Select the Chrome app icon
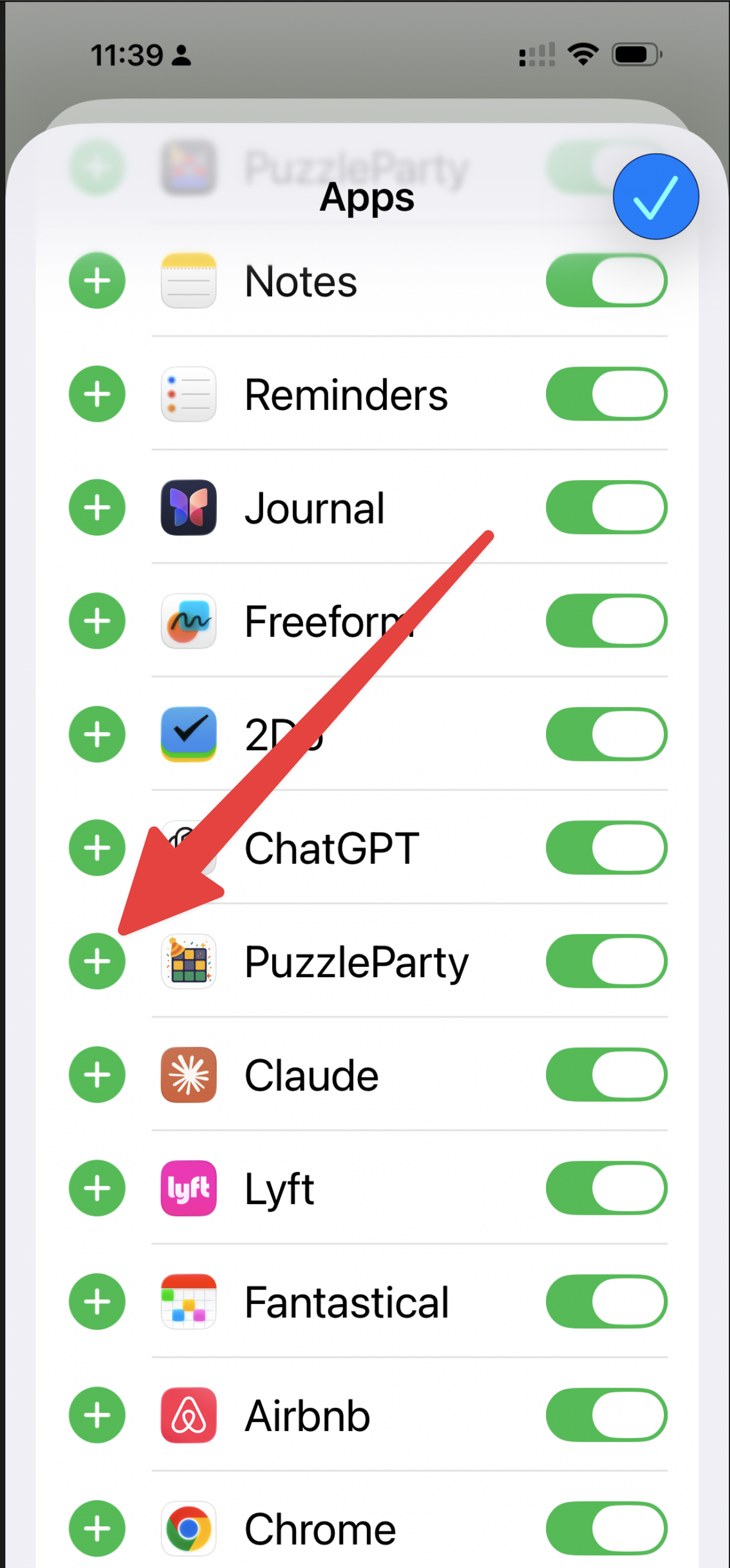The height and width of the screenshot is (1568, 730). pos(189,1528)
